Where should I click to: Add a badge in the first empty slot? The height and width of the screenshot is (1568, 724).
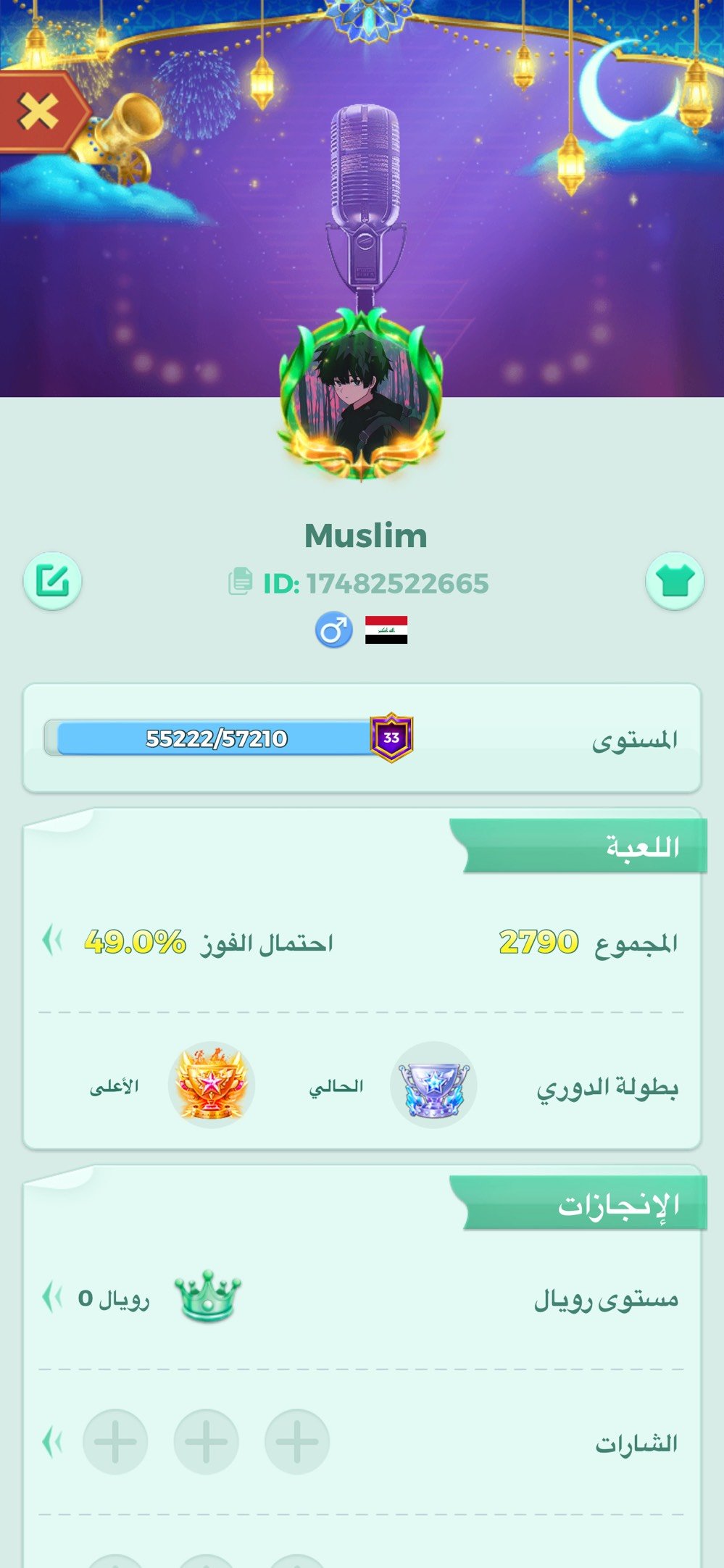297,1441
